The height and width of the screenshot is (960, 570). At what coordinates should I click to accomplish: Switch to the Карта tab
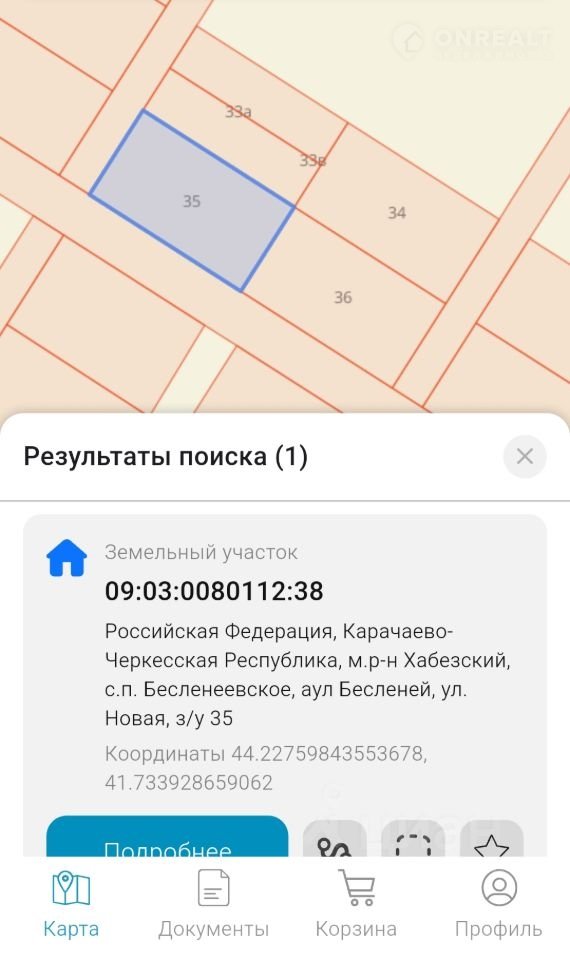(x=71, y=904)
